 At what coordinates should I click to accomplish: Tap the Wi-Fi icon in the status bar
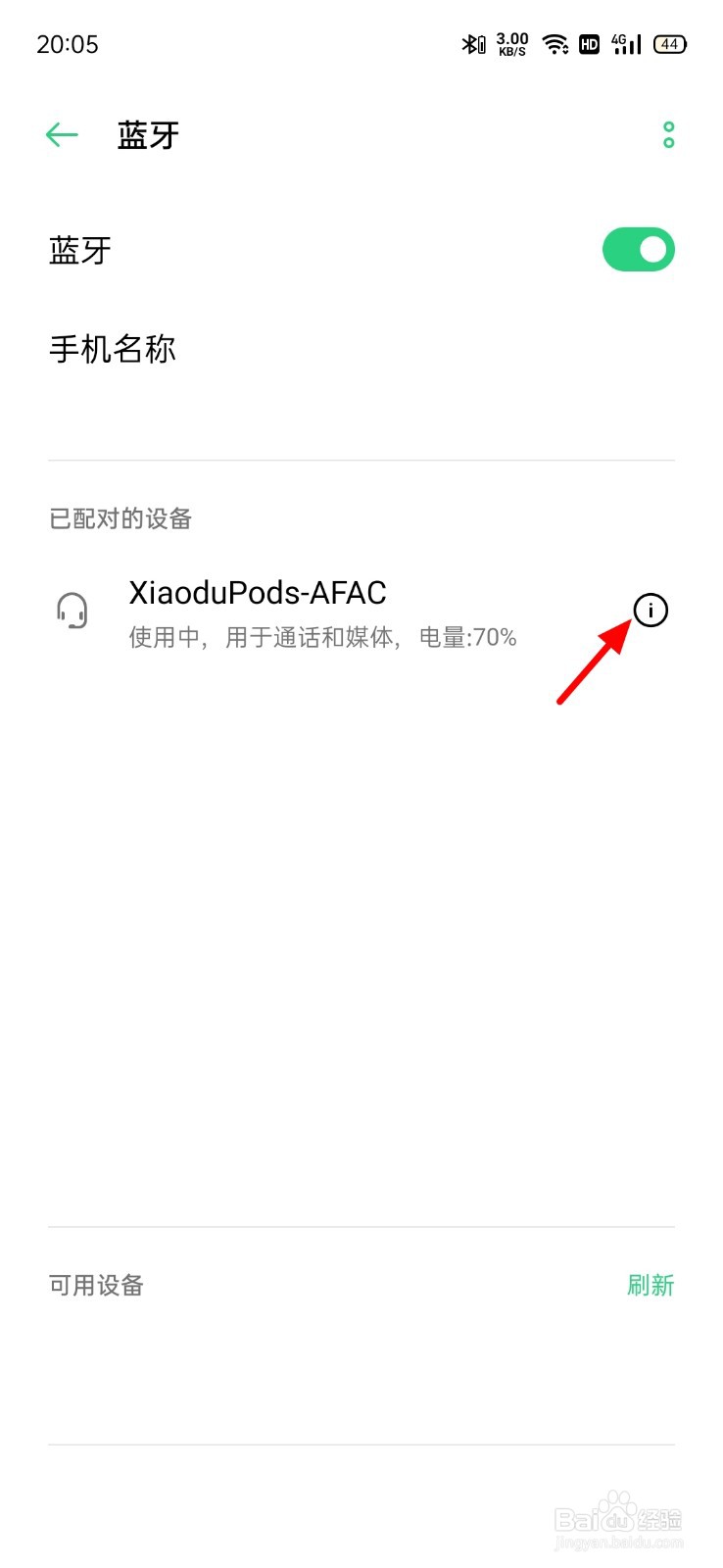[x=554, y=44]
